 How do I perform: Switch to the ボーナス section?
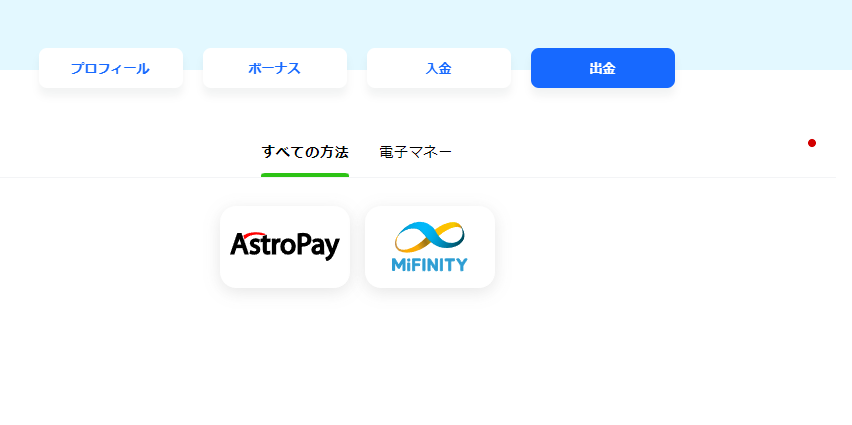274,68
